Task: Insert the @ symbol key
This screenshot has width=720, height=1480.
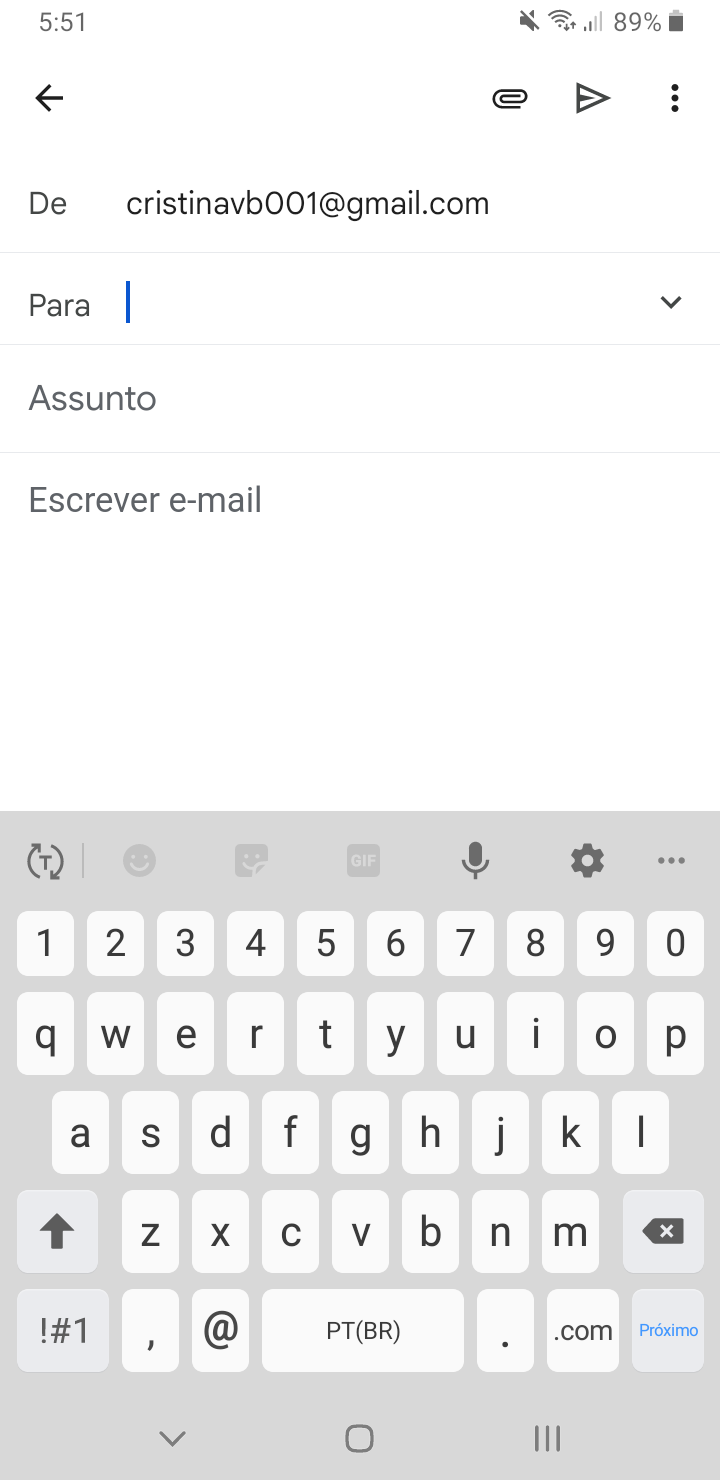Action: (220, 1330)
